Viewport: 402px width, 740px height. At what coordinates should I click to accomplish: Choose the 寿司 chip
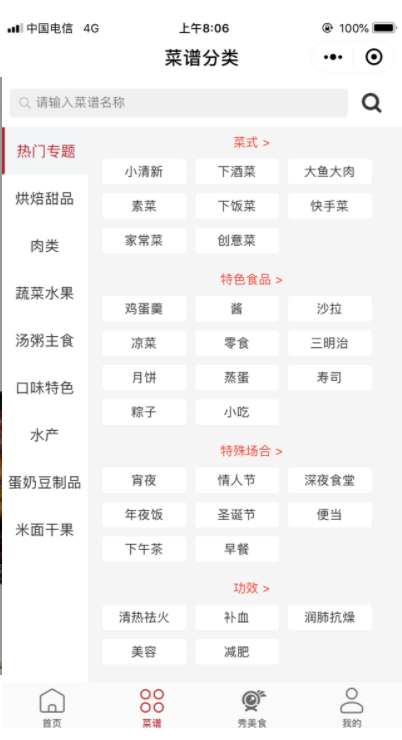(x=329, y=378)
